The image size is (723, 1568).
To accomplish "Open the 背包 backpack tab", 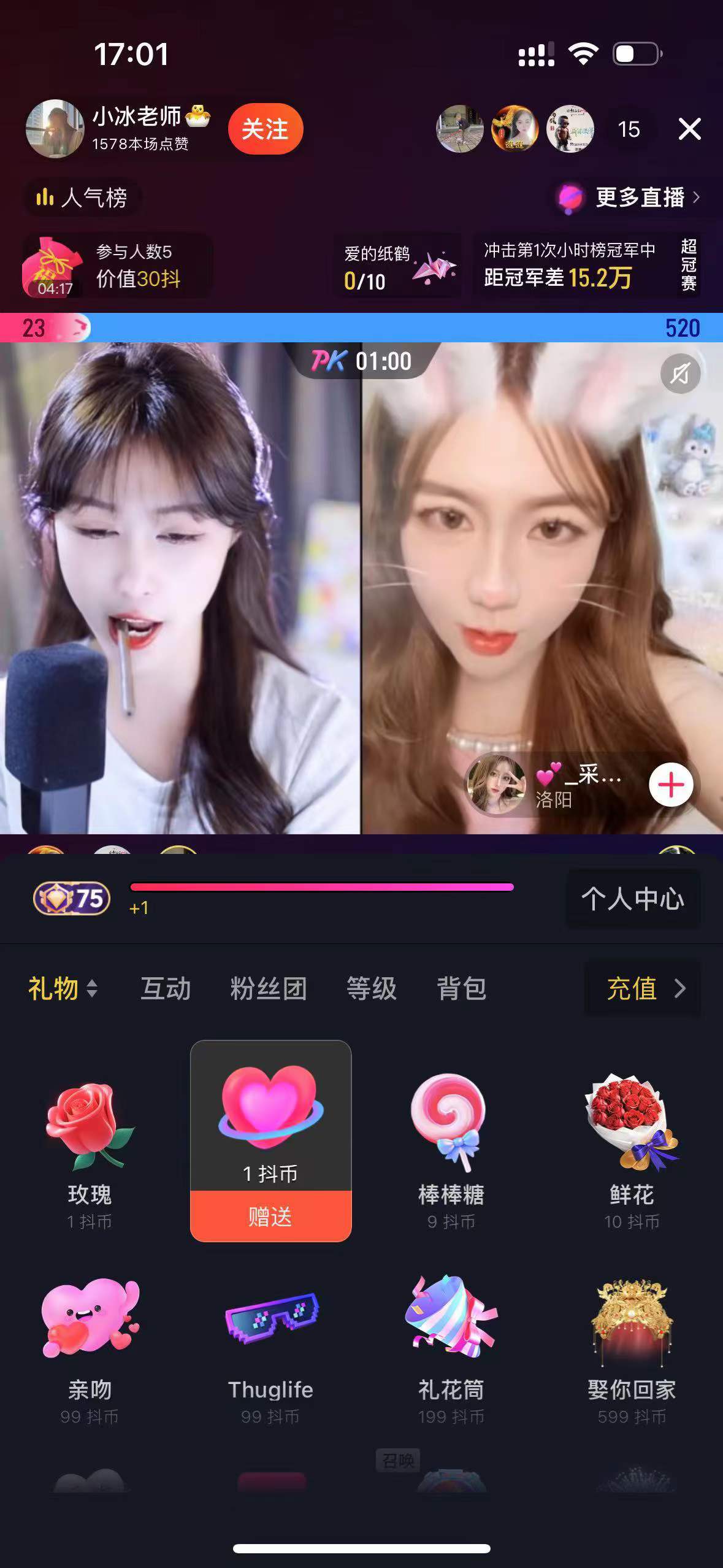I will pyautogui.click(x=461, y=988).
